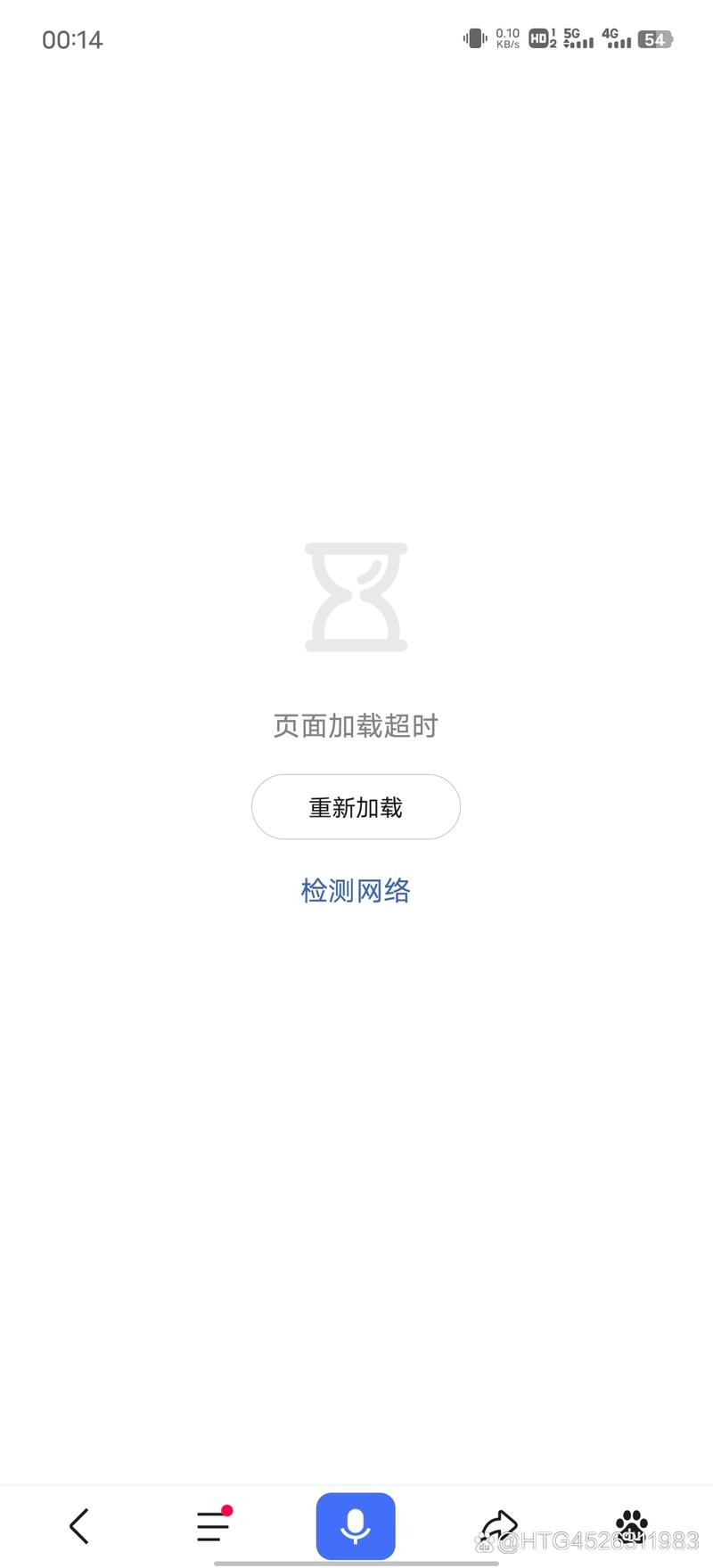Tap the network speed readout 0.10 KB/s
Viewport: 713px width, 1568px height.
click(506, 38)
